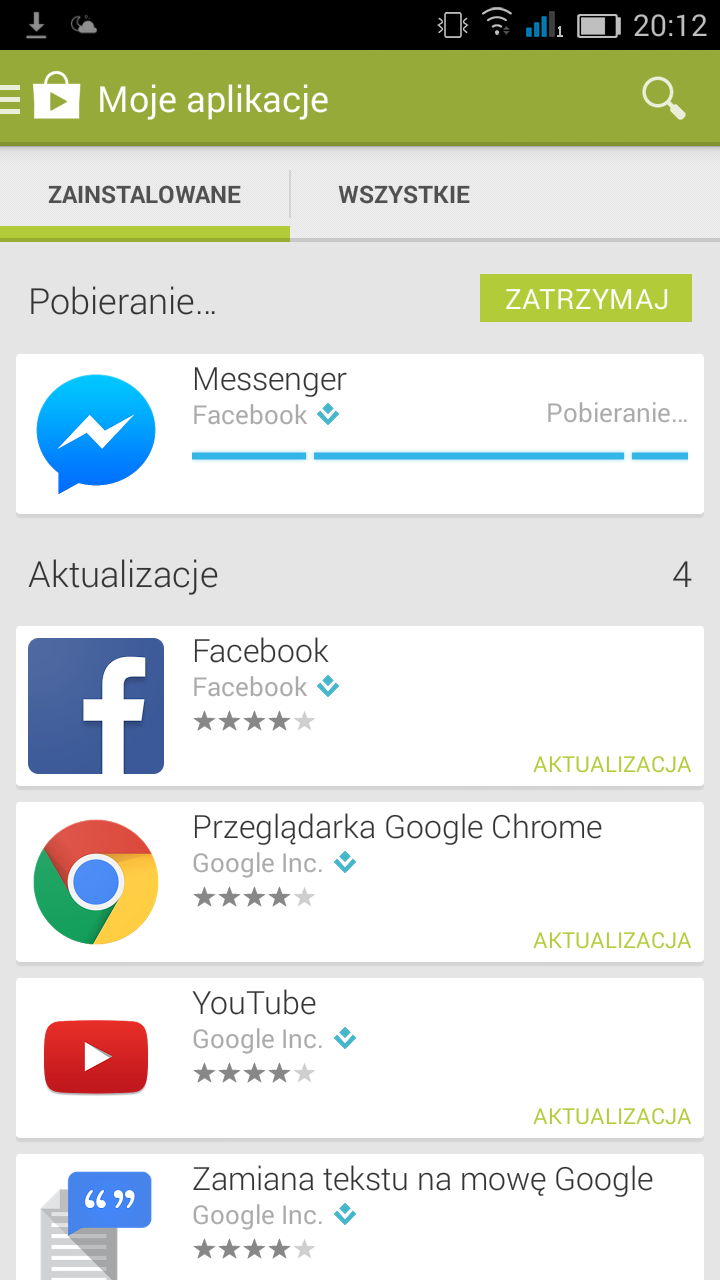Tap the Zatrzymaj button
The image size is (720, 1280).
tap(586, 299)
